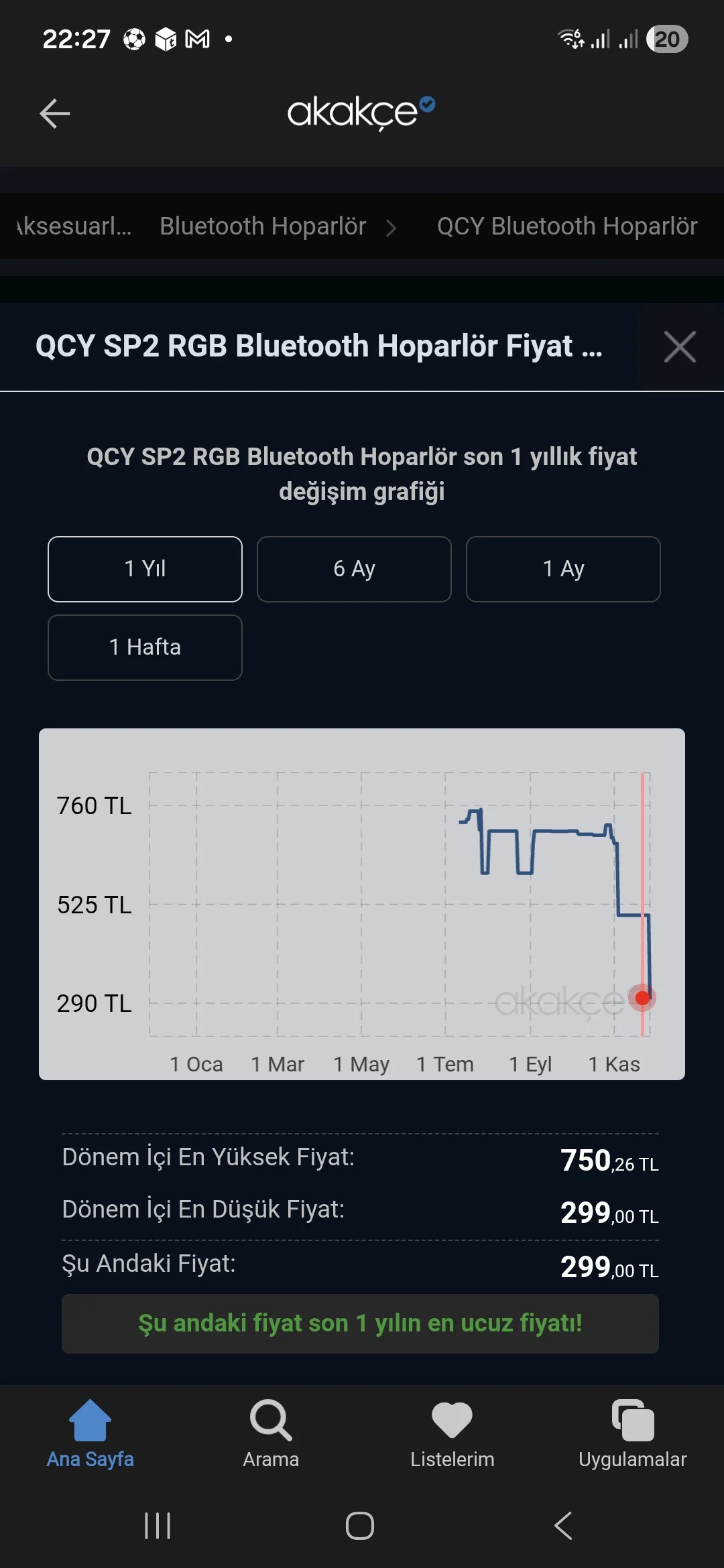Open the Uygulamalar tab

pyautogui.click(x=632, y=1434)
